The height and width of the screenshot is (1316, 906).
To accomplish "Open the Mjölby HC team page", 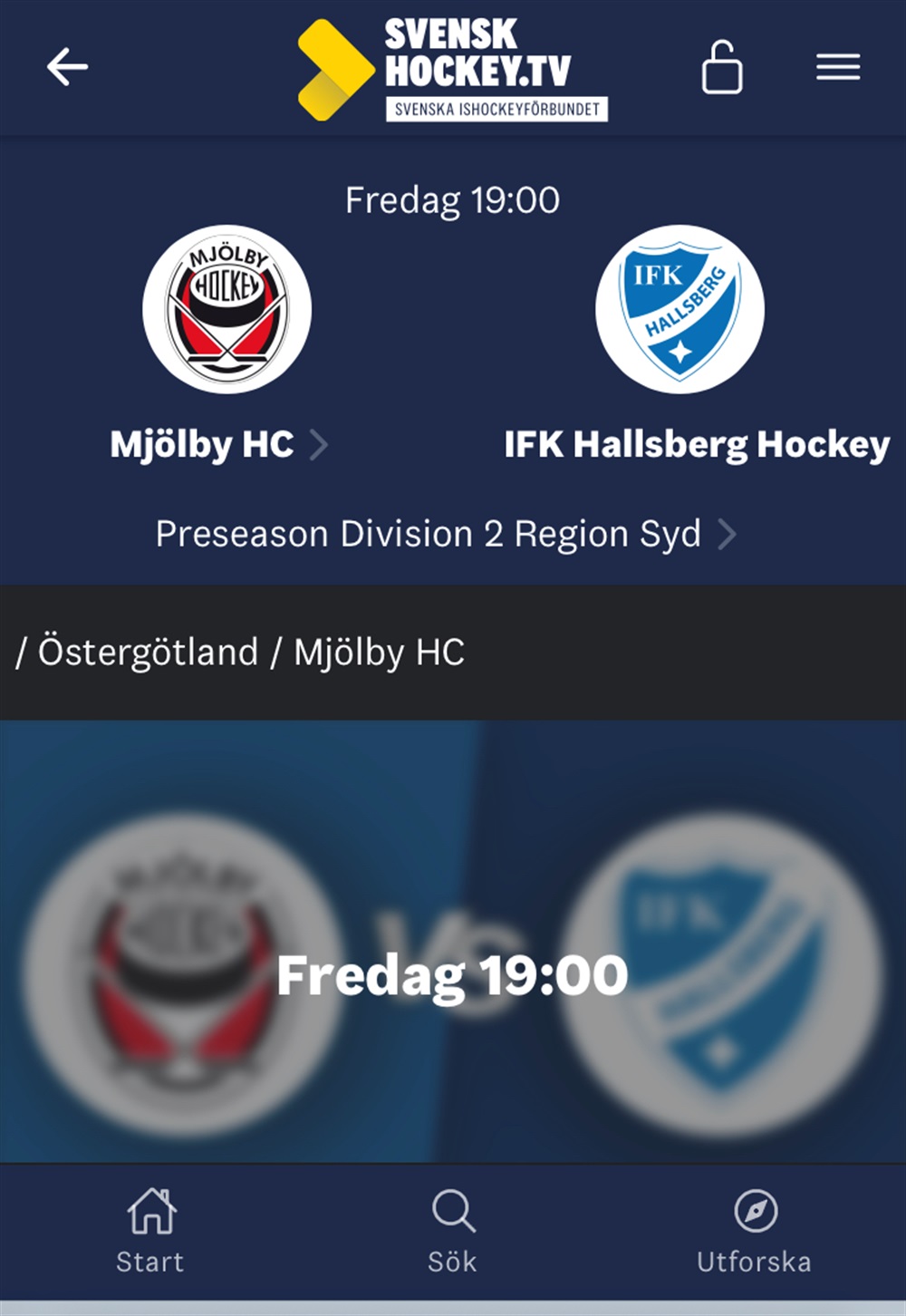I will [217, 445].
